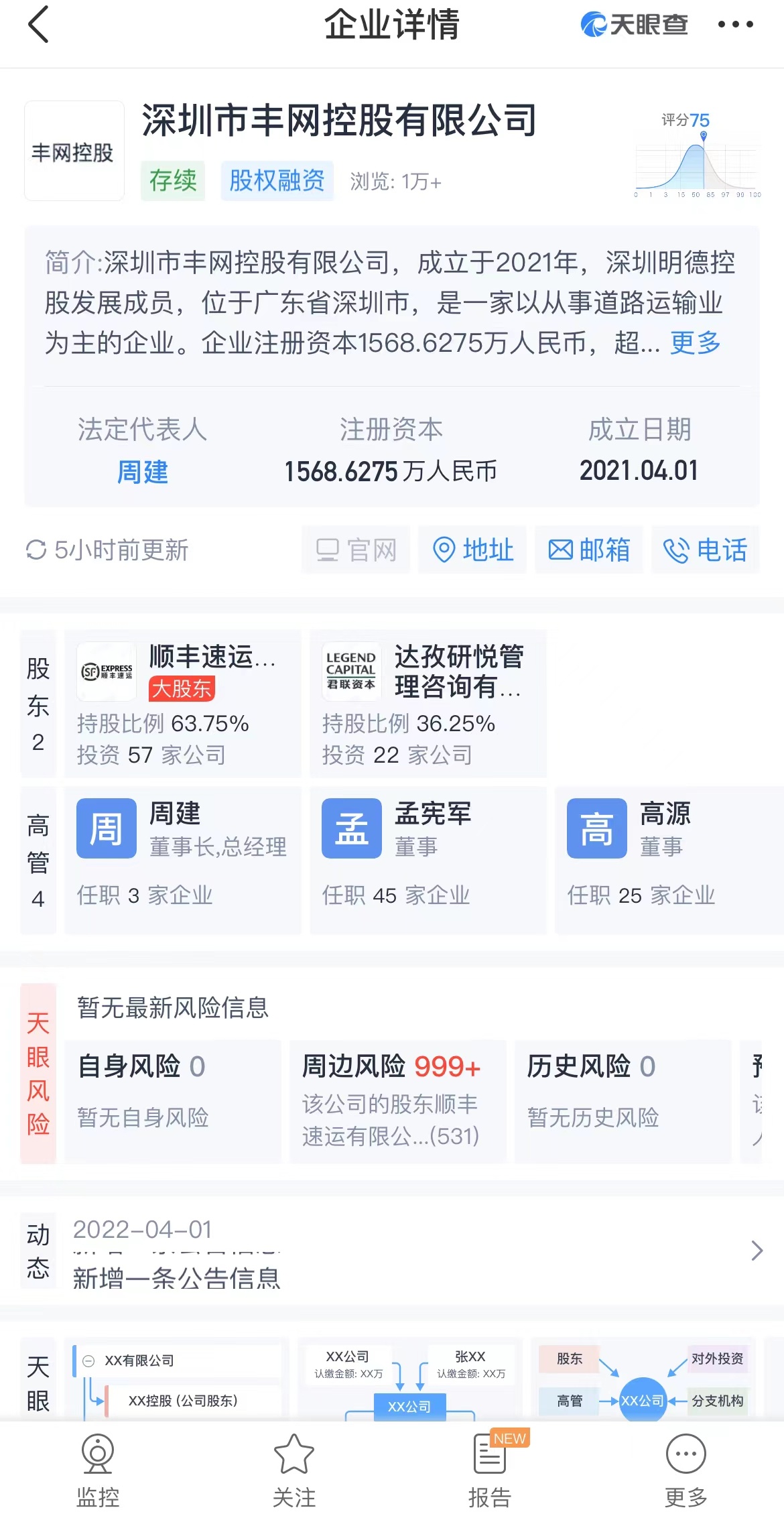The image size is (784, 1520).
Task: Open executive 周建's card (董事长,总经理)
Action: [182, 860]
